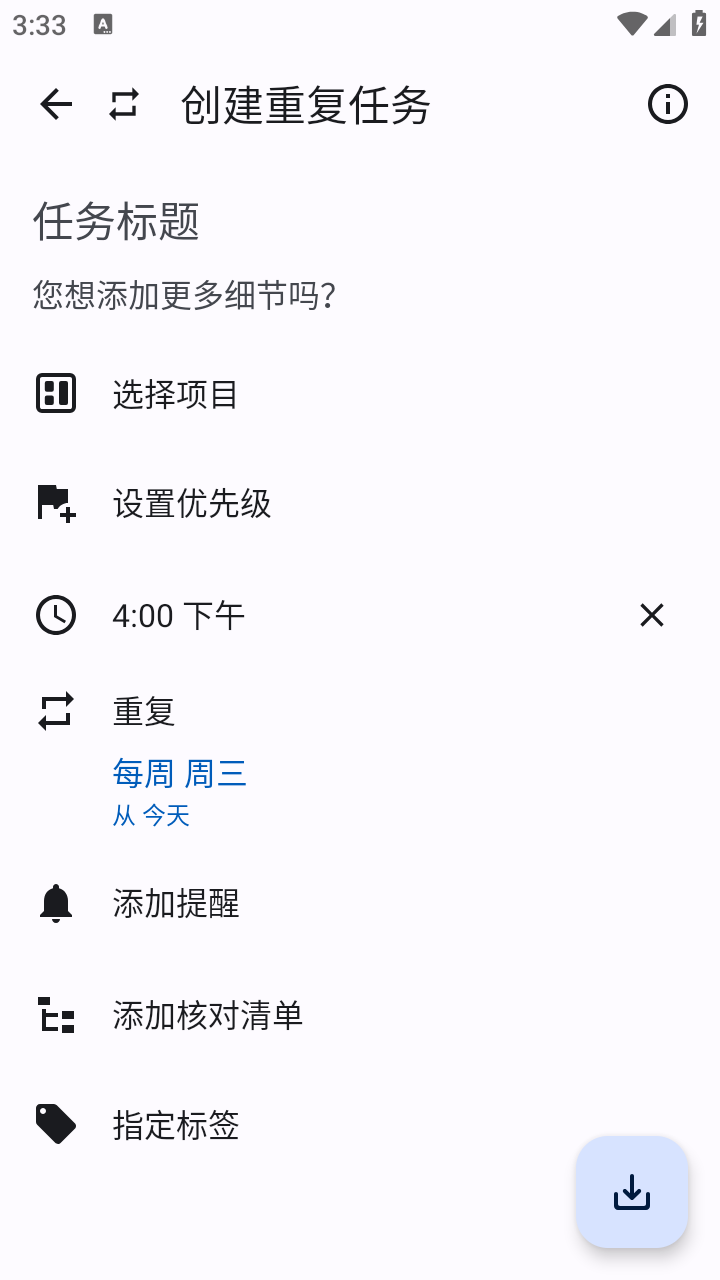Viewport: 720px width, 1280px height.
Task: Click the checklist icon for 添加核对清单
Action: click(x=56, y=1014)
